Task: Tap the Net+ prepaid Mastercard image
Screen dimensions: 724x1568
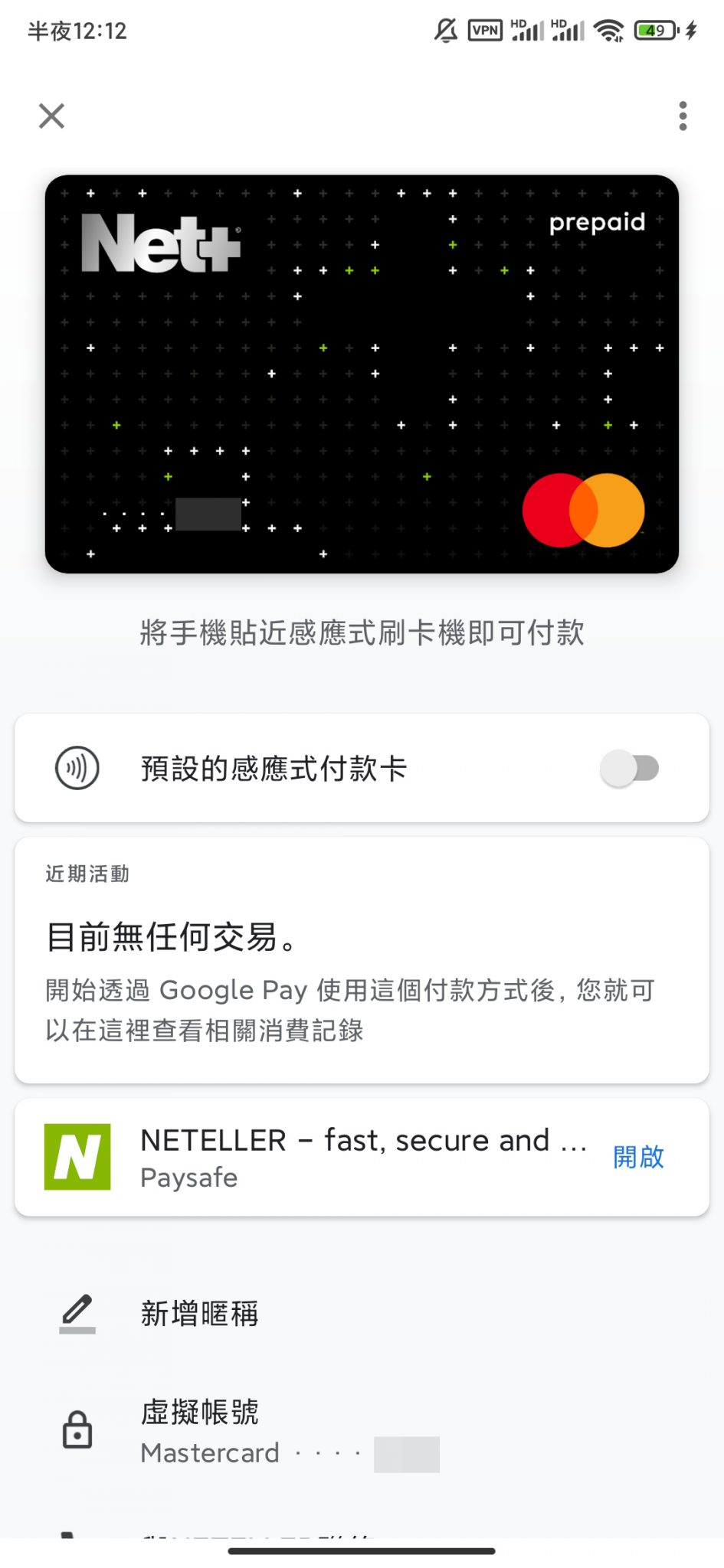Action: click(x=362, y=374)
